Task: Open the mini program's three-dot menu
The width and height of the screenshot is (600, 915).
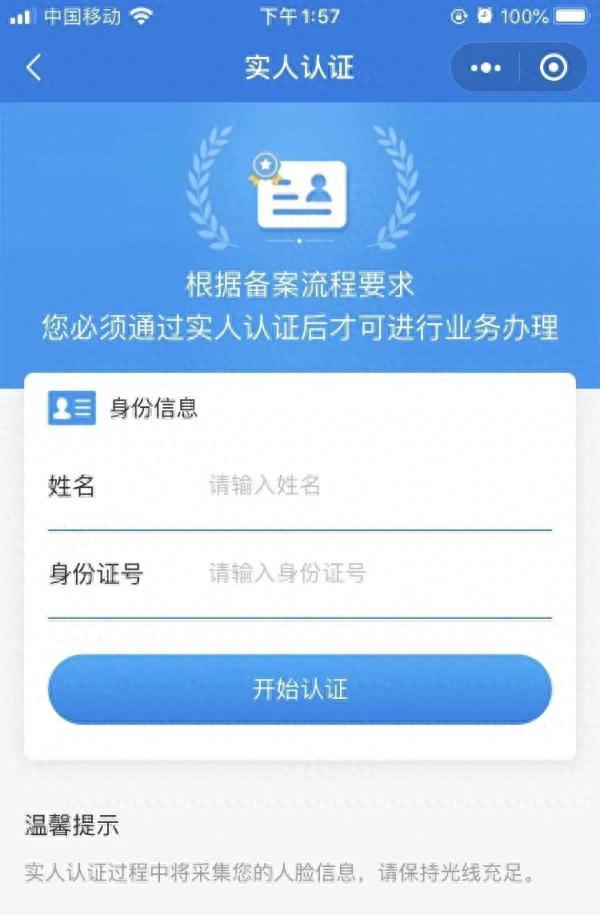Action: (486, 68)
